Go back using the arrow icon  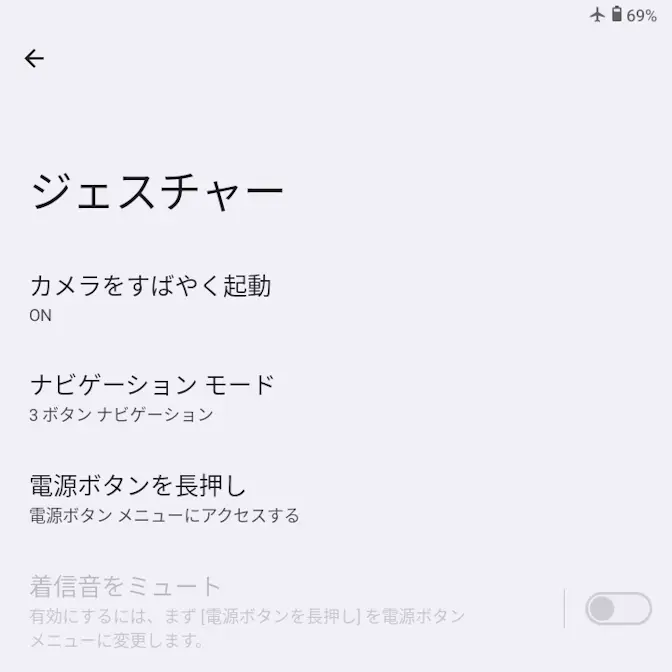pos(34,58)
